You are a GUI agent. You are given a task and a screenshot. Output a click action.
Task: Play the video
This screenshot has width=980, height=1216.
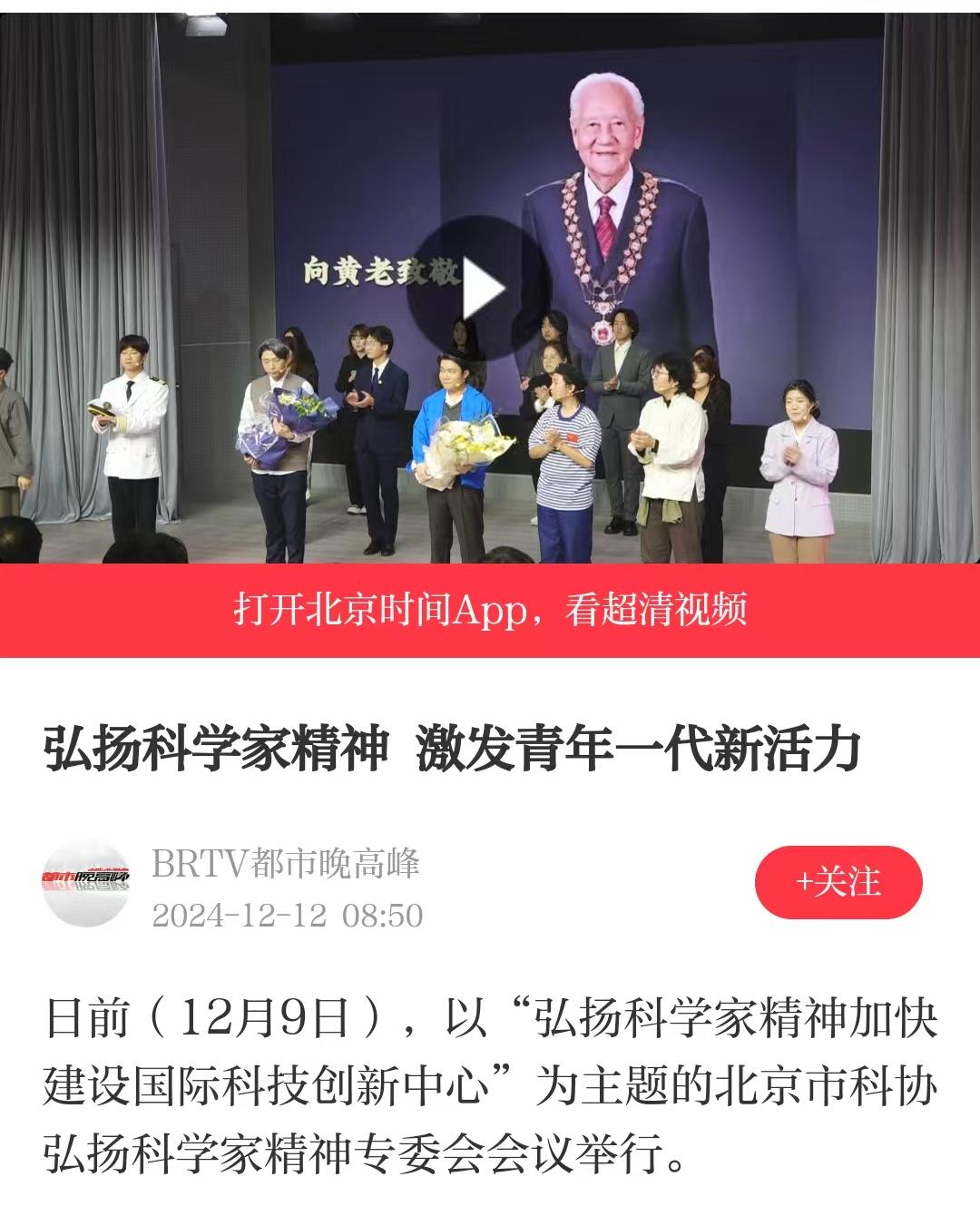[478, 289]
